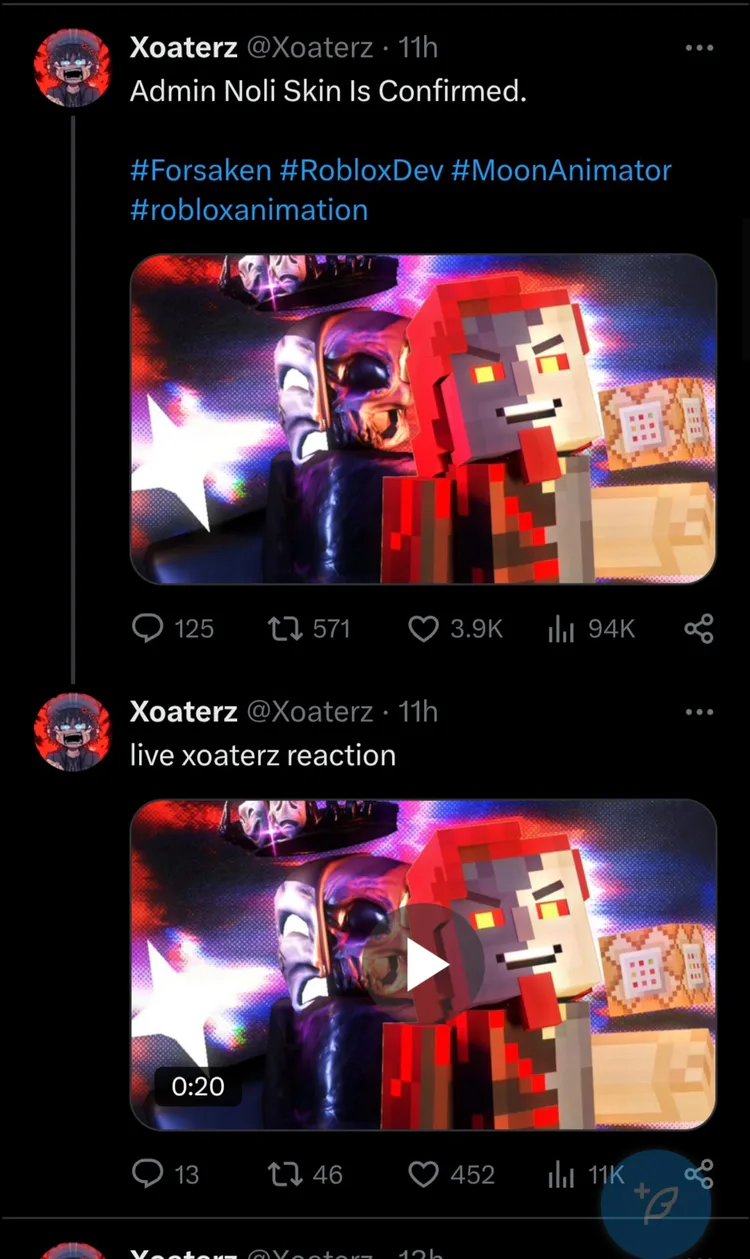Play the live xoaterz reaction video
Viewport: 750px width, 1259px height.
(427, 965)
